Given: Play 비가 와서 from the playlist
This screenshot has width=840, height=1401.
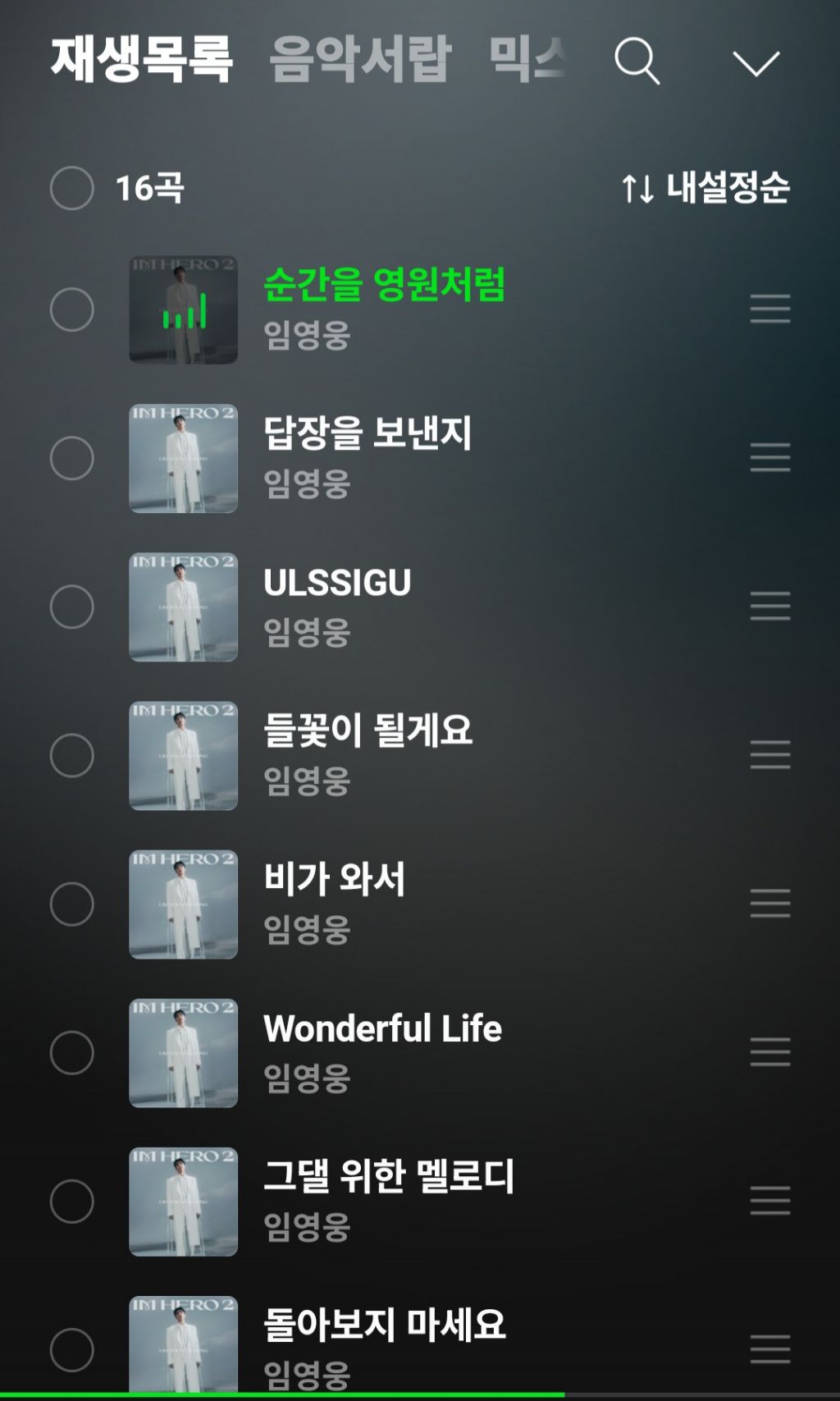Looking at the screenshot, I should tap(334, 880).
